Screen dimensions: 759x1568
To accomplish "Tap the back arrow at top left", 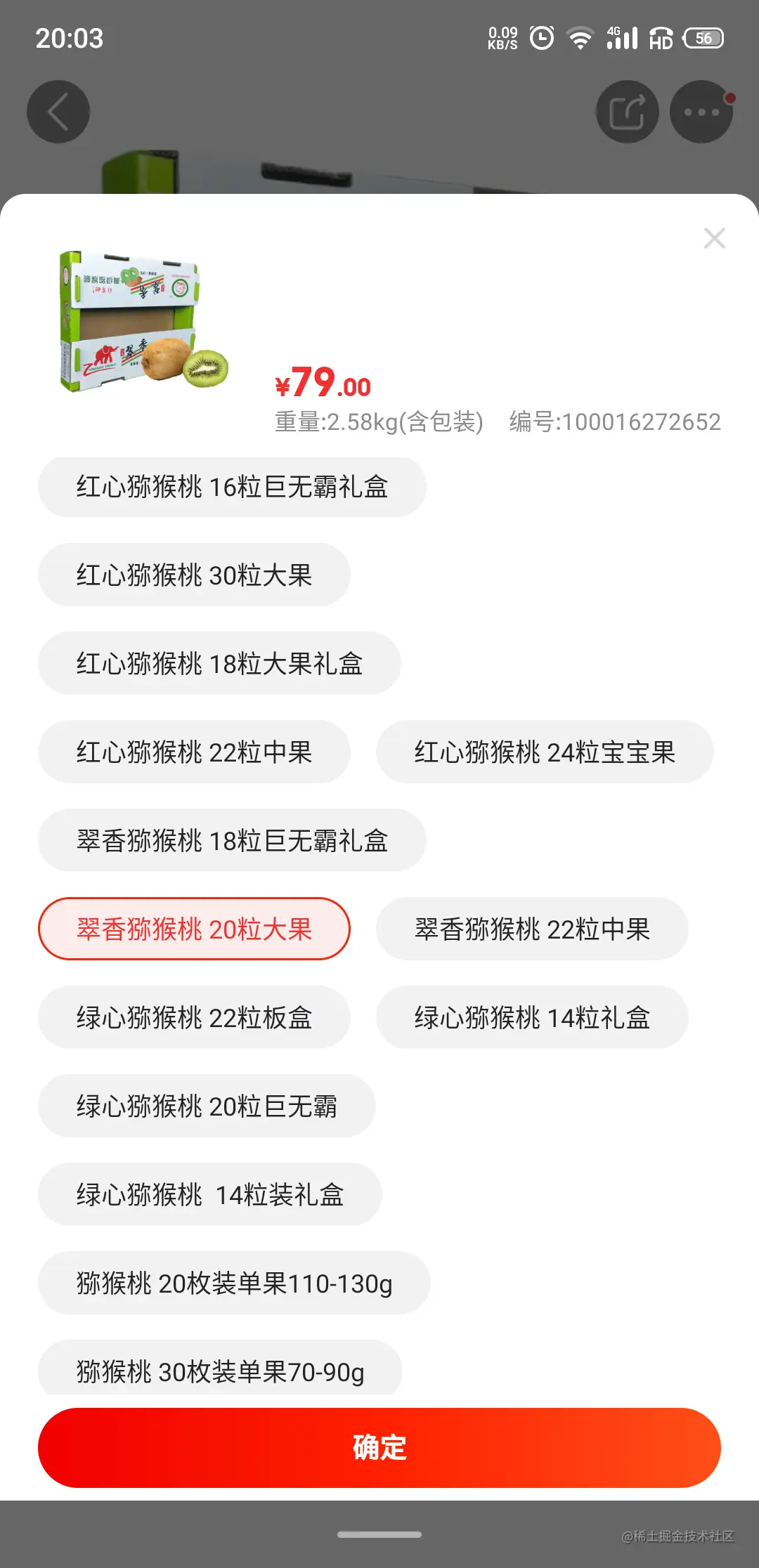I will tap(58, 112).
